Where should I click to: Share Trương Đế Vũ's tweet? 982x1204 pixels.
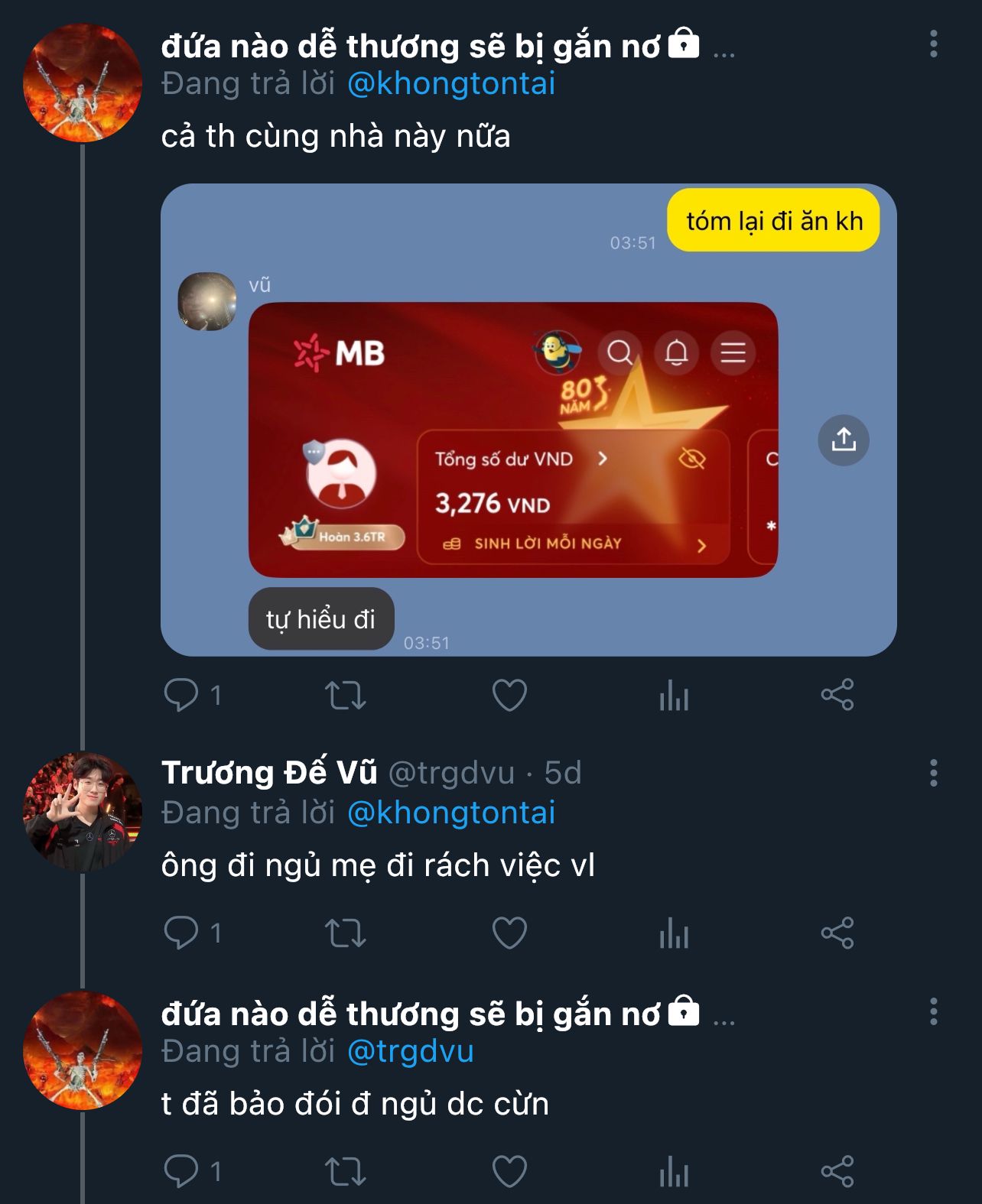(837, 933)
